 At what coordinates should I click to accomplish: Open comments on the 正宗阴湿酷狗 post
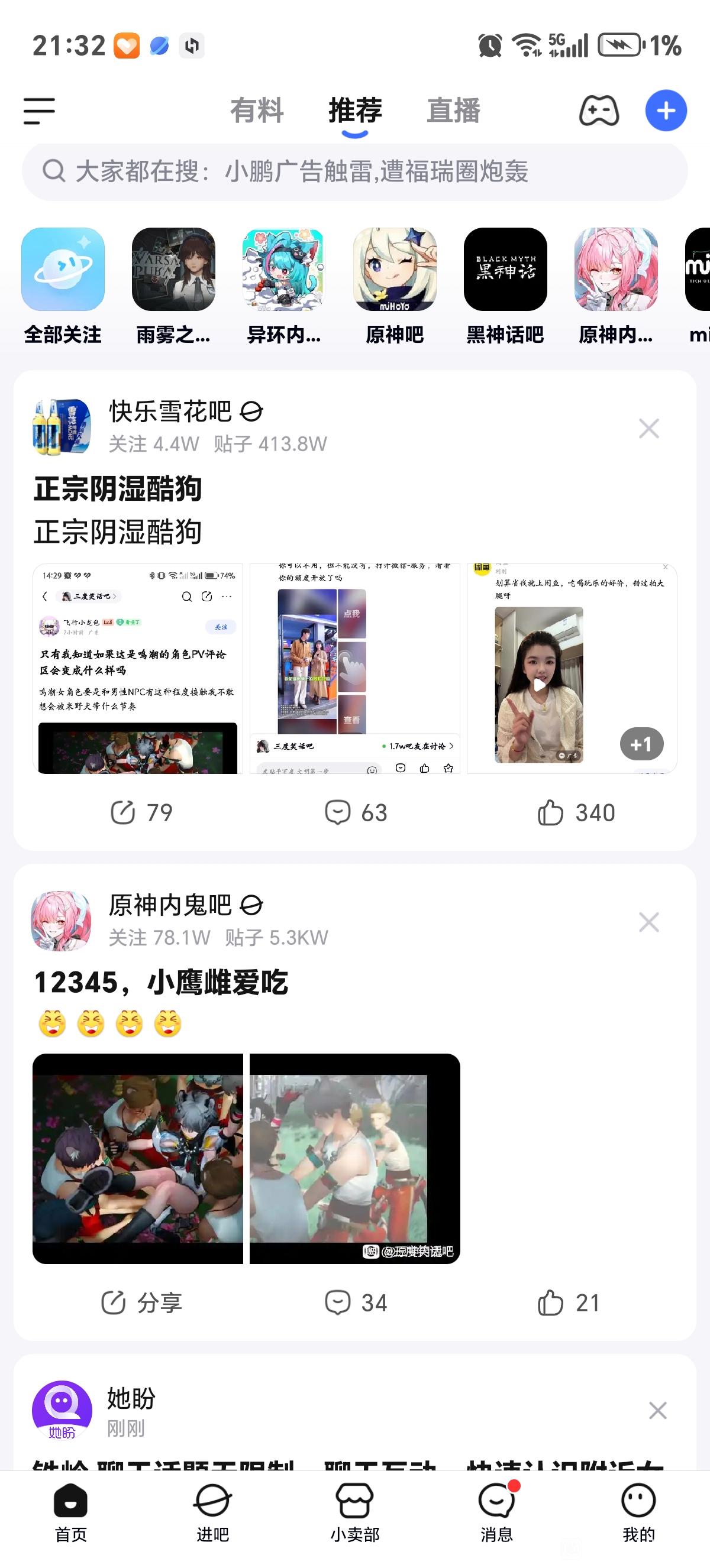pos(356,812)
